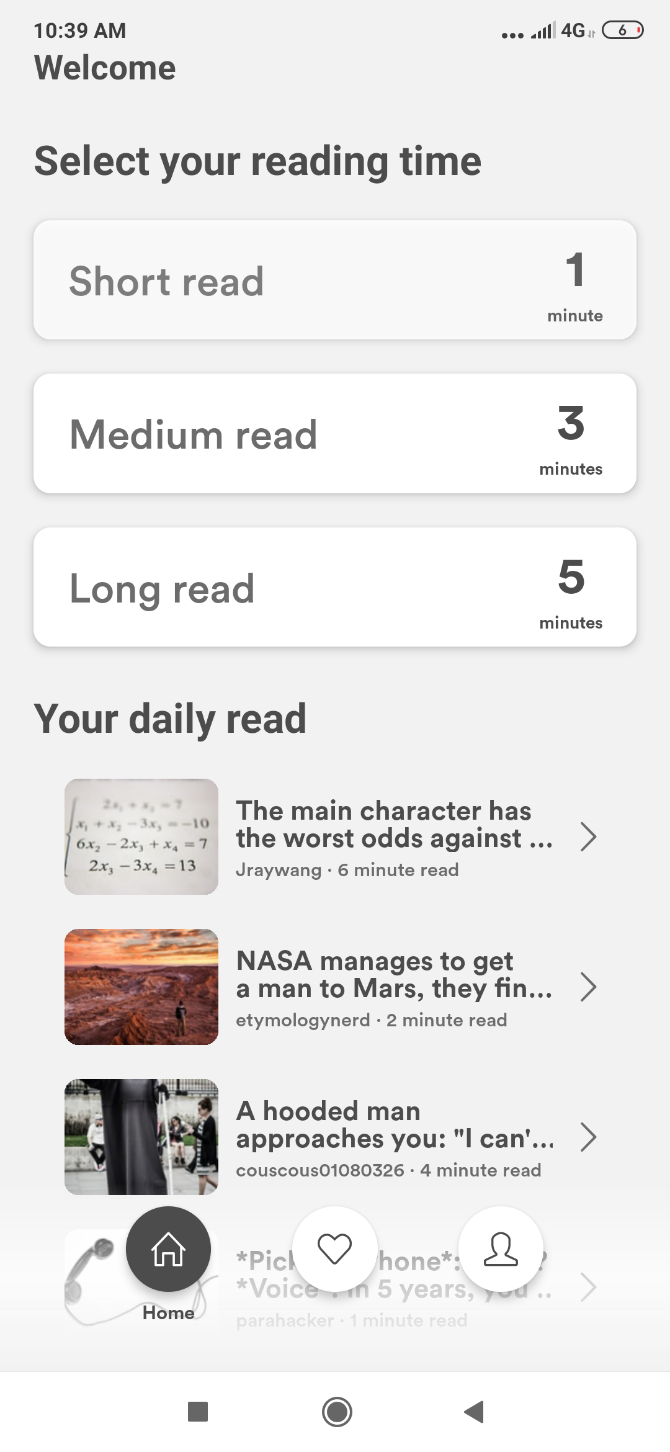The width and height of the screenshot is (670, 1452).
Task: Tap the system back button
Action: pos(474,1412)
